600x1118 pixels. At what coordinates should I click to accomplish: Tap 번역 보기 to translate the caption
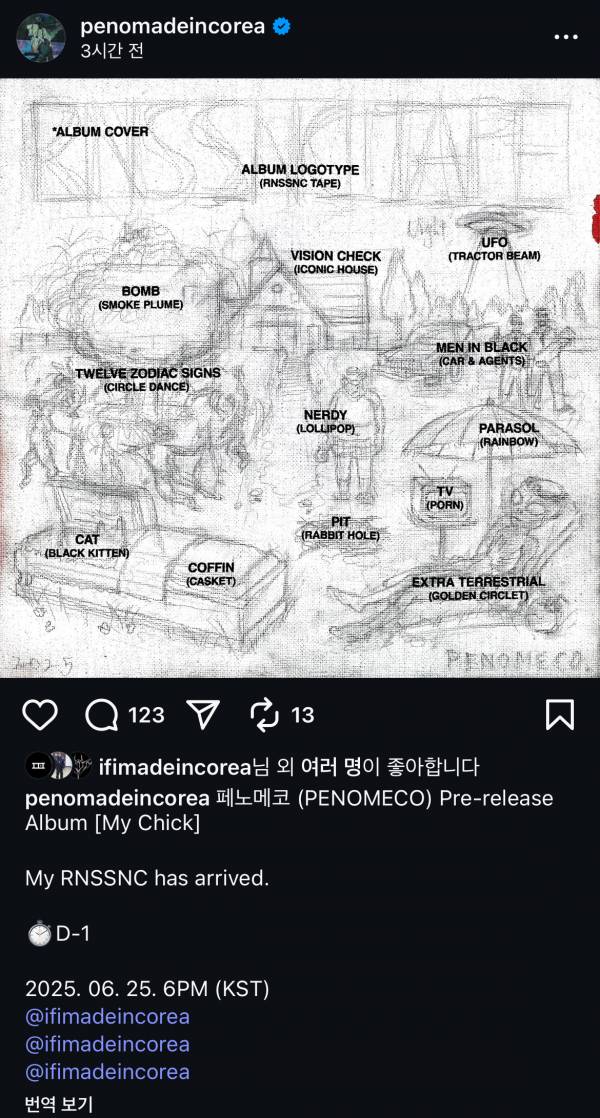pos(59,1104)
